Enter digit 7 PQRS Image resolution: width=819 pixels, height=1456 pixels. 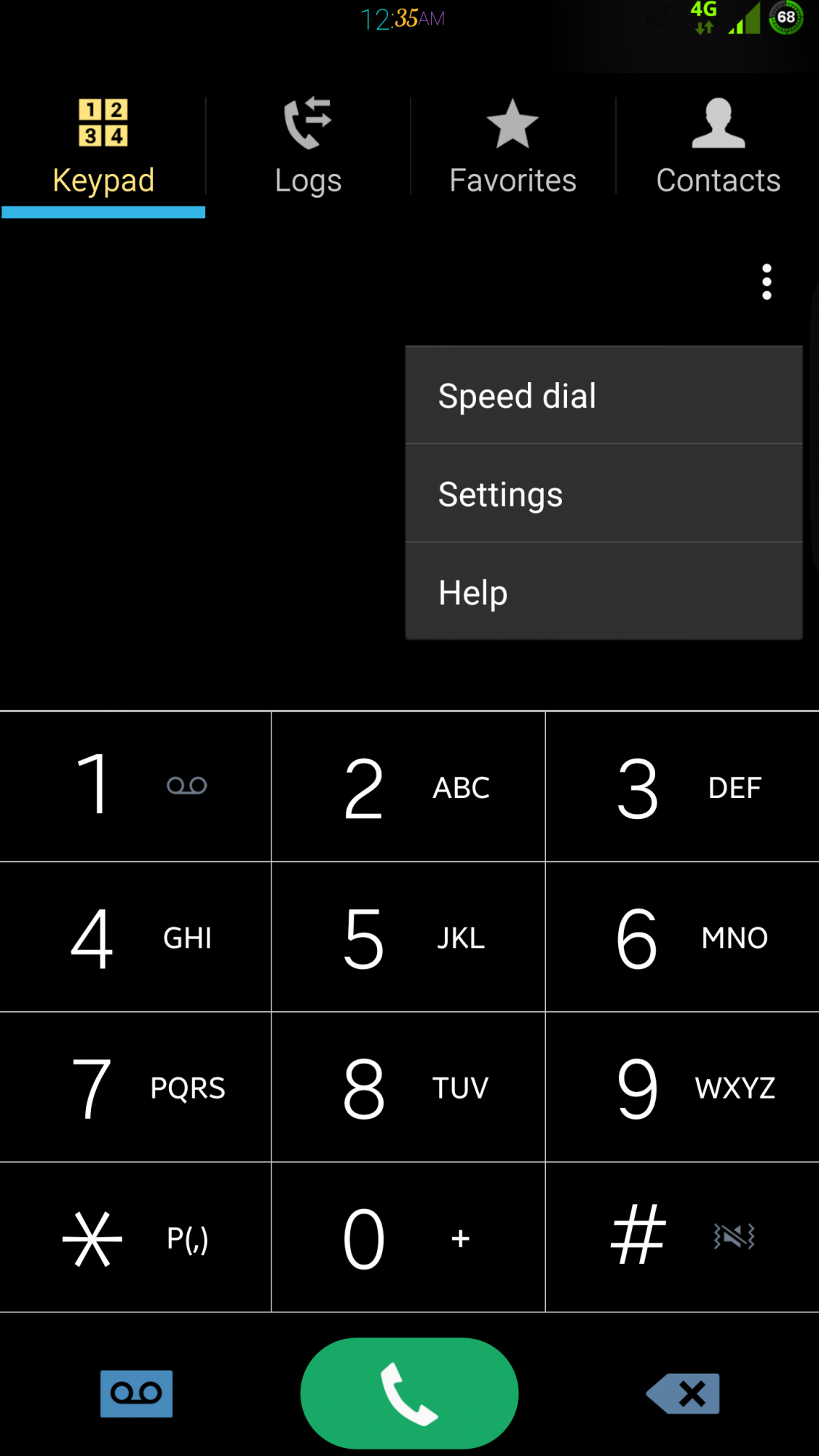coord(135,1088)
